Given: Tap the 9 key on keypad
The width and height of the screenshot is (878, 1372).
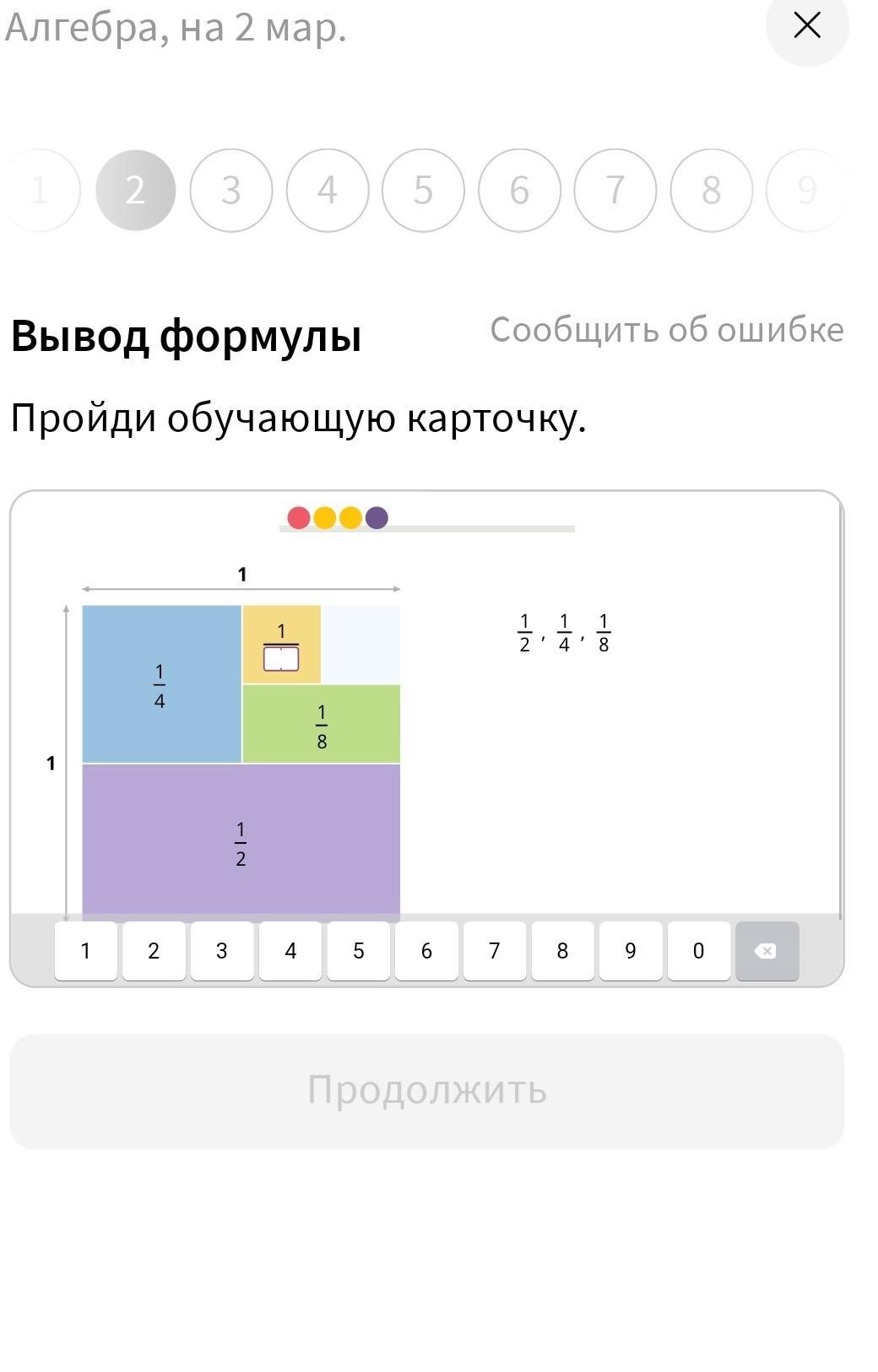Looking at the screenshot, I should pyautogui.click(x=631, y=951).
